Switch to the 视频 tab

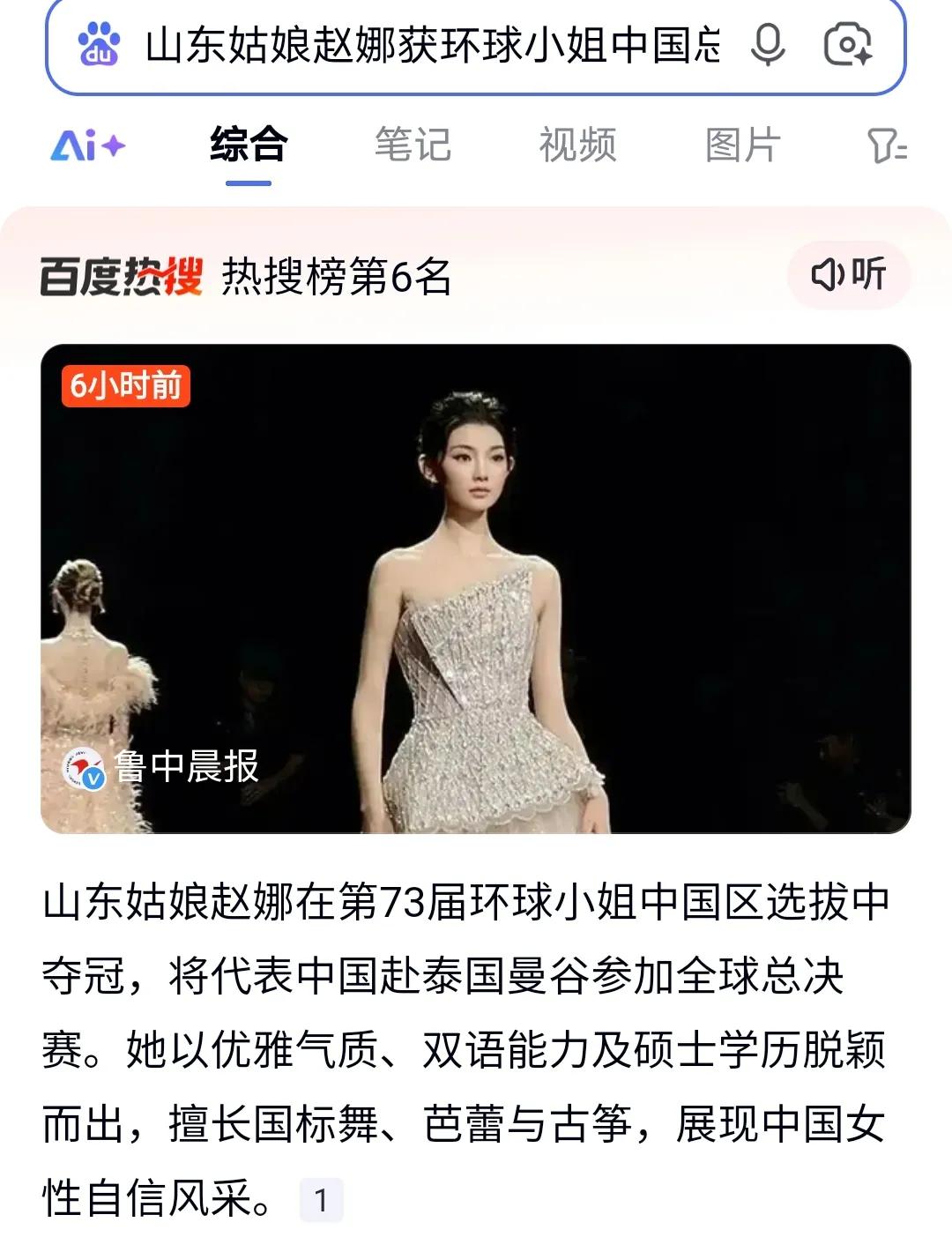click(577, 145)
